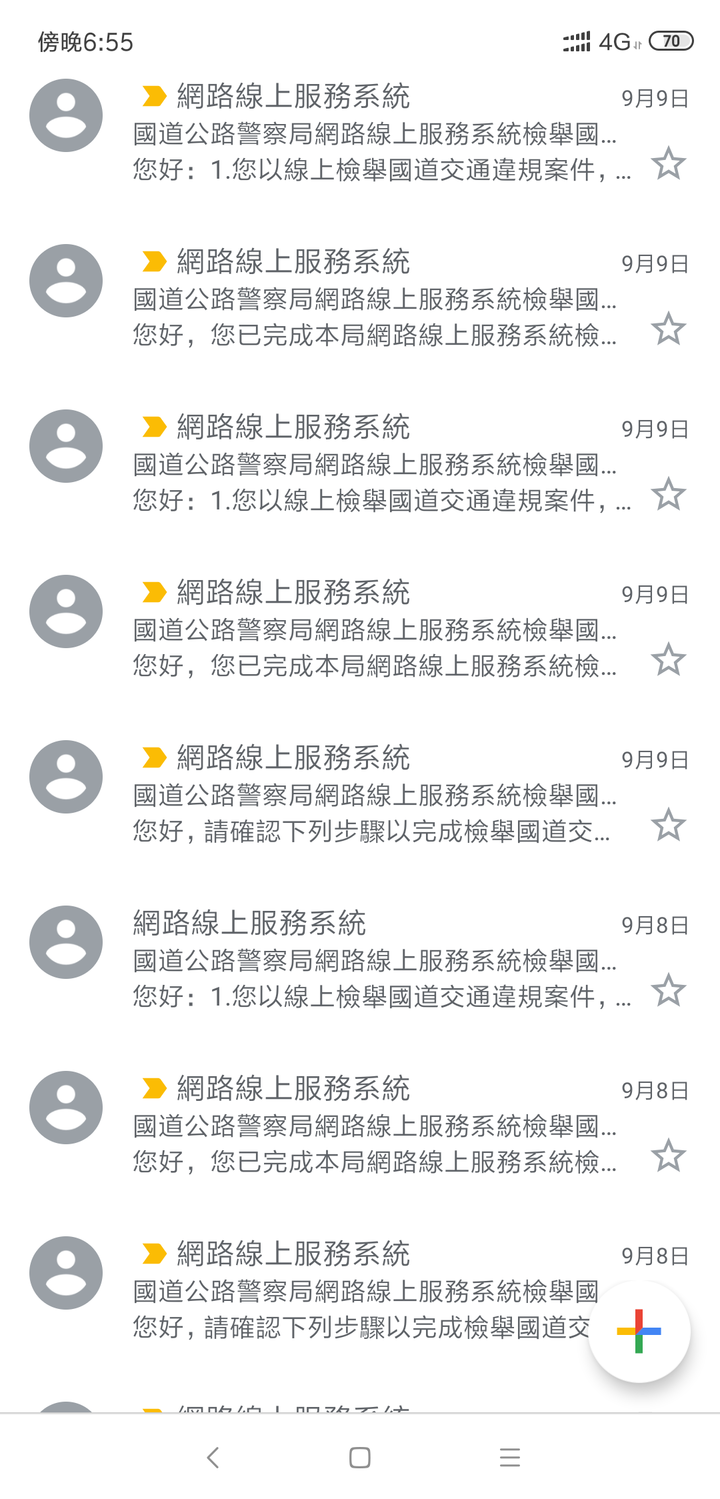720x1499 pixels.
Task: Star the 9月8日 email starting 您好：1.您以線上檢舉
Action: point(668,991)
